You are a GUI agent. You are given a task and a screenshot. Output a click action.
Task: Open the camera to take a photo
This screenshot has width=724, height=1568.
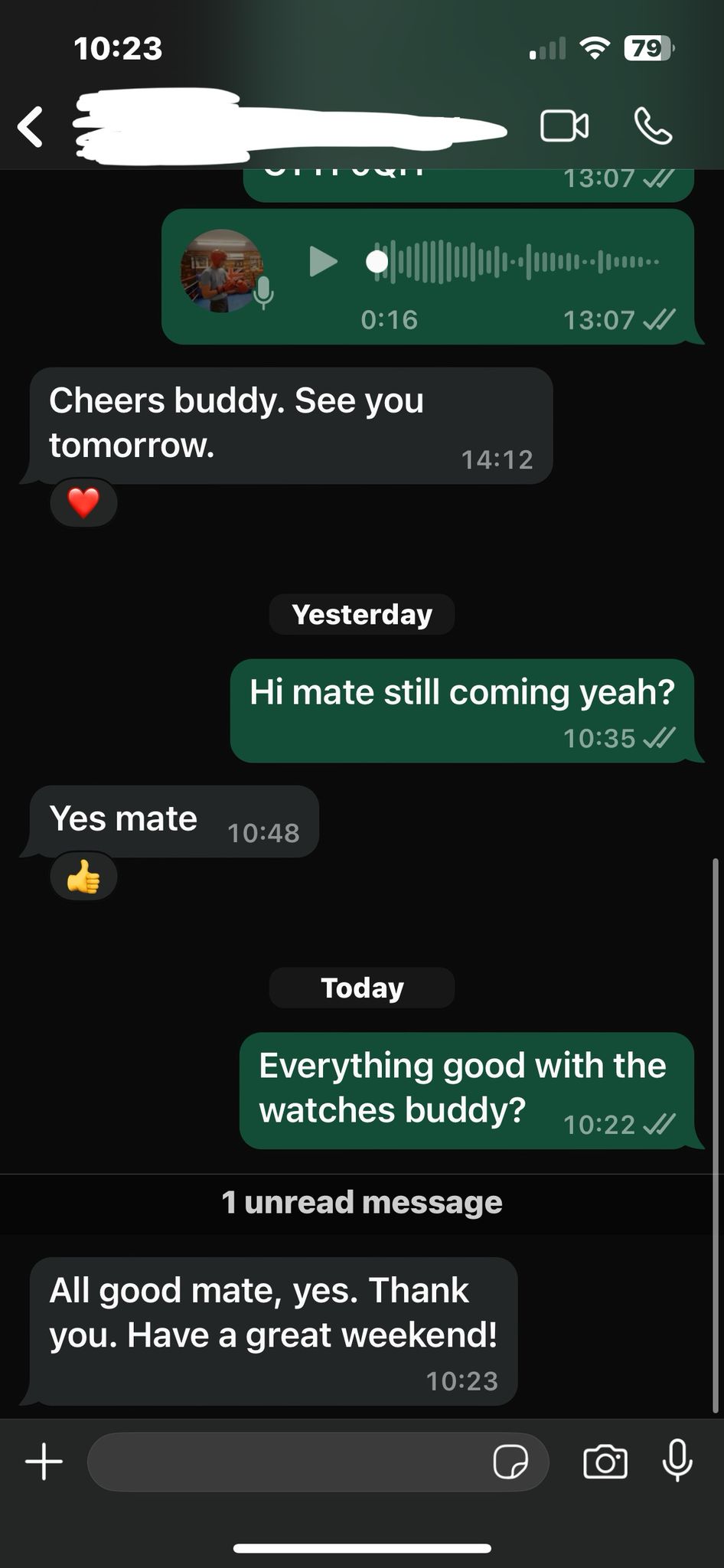point(605,1462)
